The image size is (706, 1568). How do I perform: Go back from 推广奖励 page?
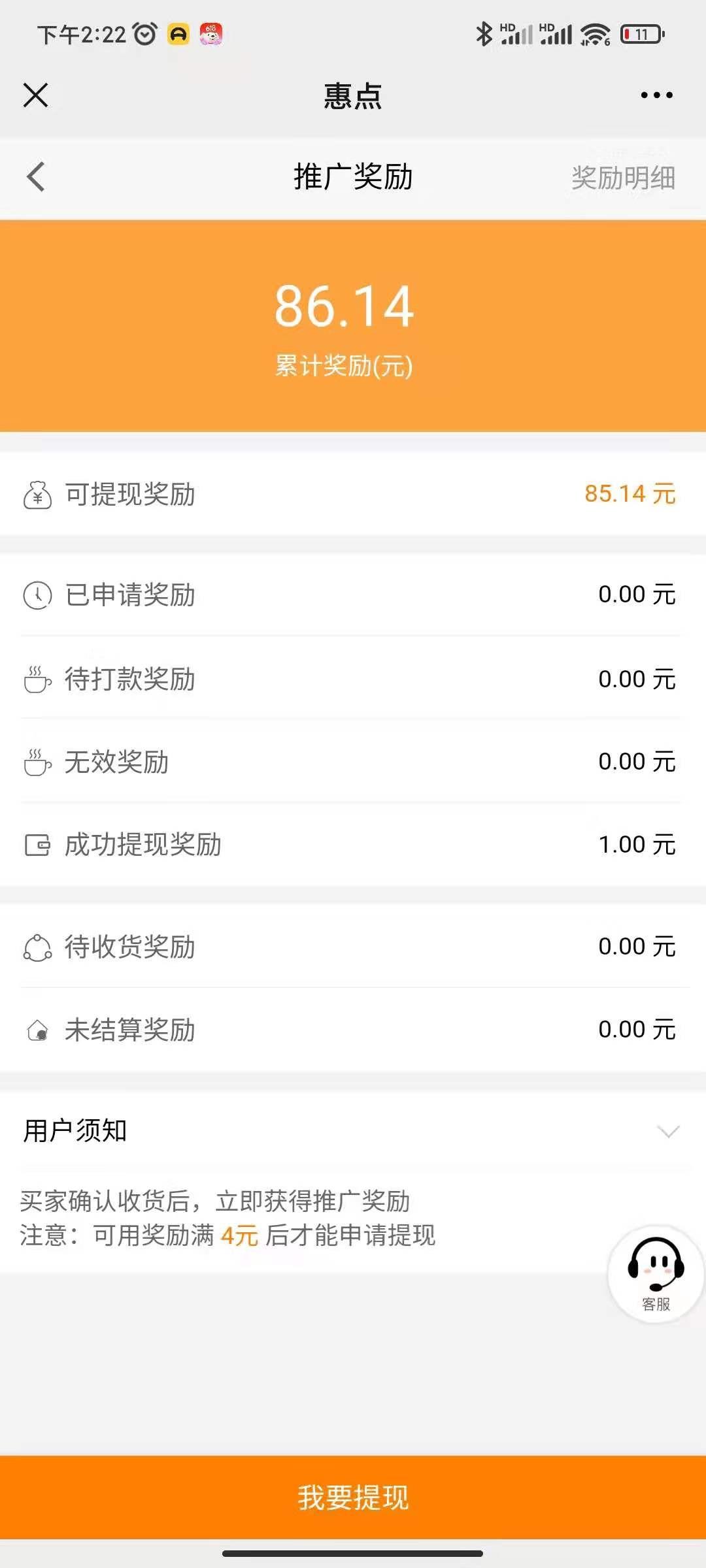(x=37, y=177)
